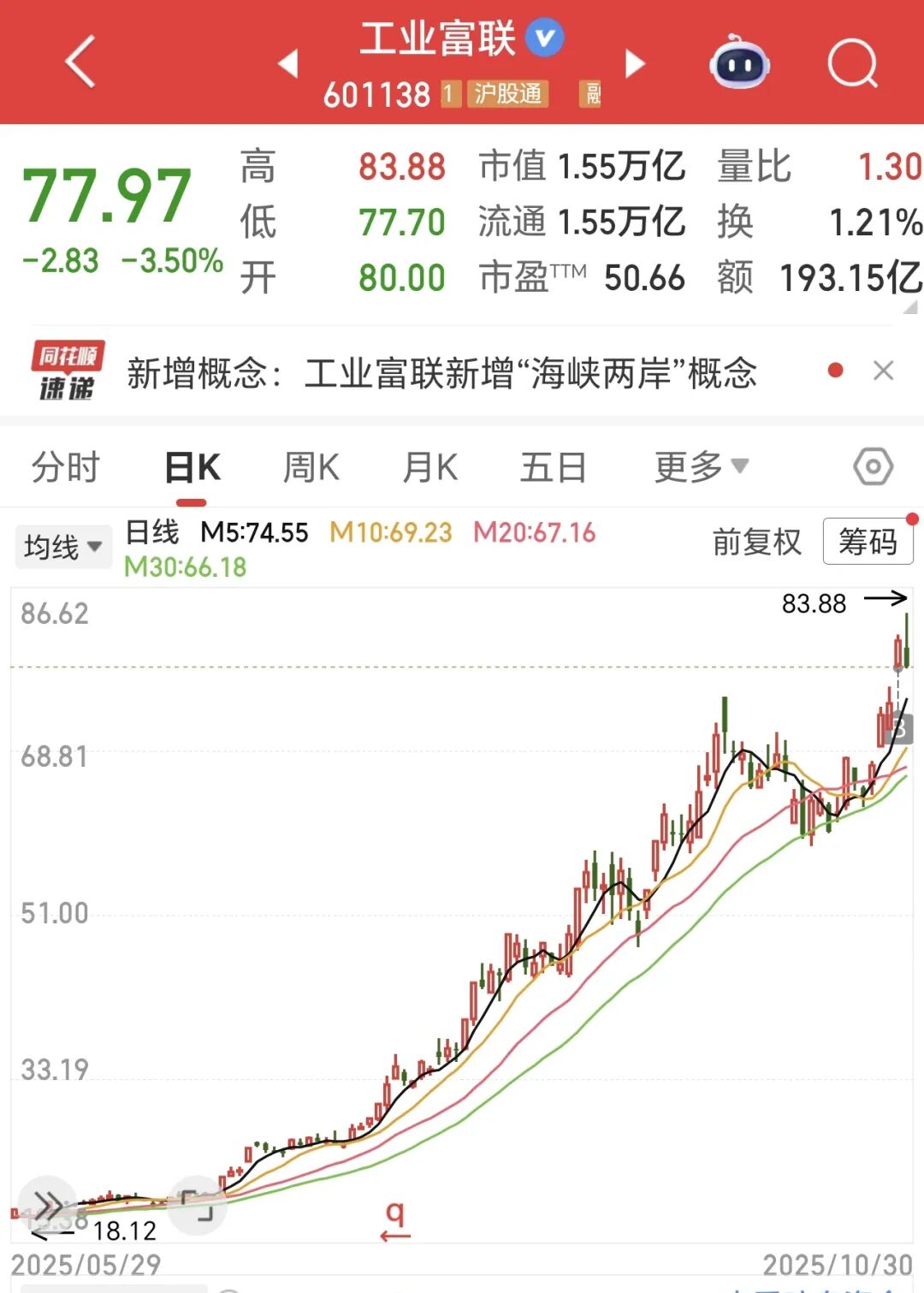Open chart settings via the gear icon
The height and width of the screenshot is (1293, 924).
pyautogui.click(x=872, y=467)
